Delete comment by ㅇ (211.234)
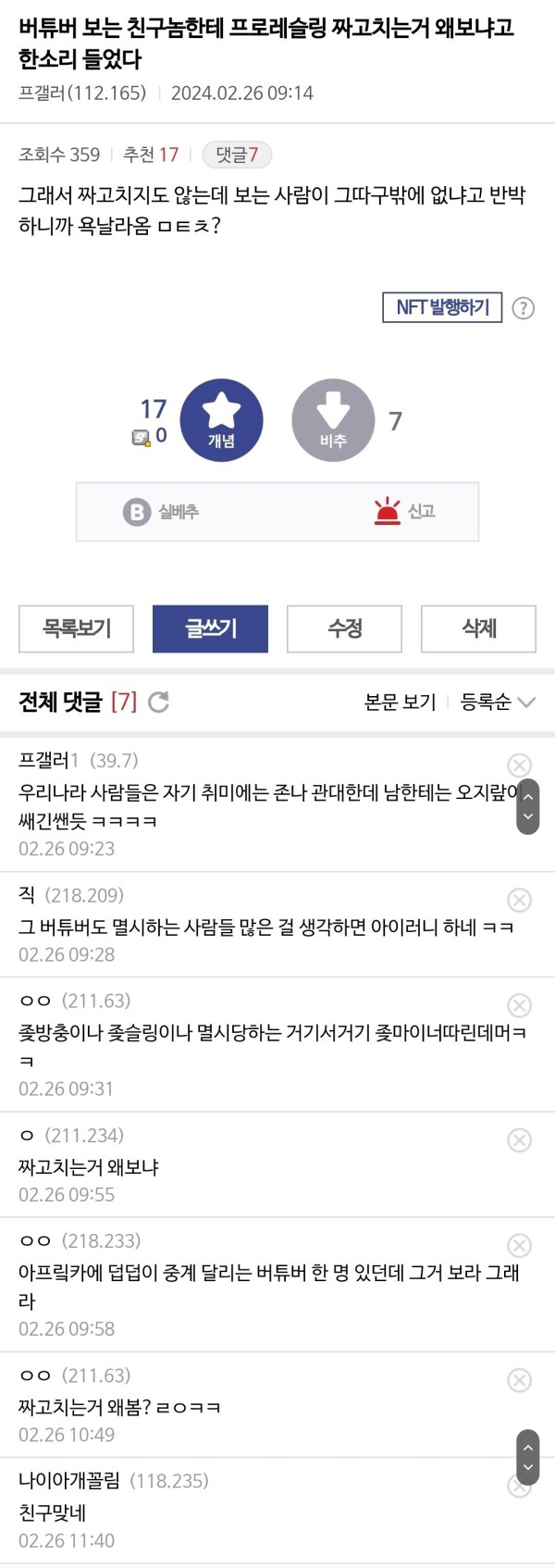This screenshot has width=555, height=1568. [x=520, y=1139]
